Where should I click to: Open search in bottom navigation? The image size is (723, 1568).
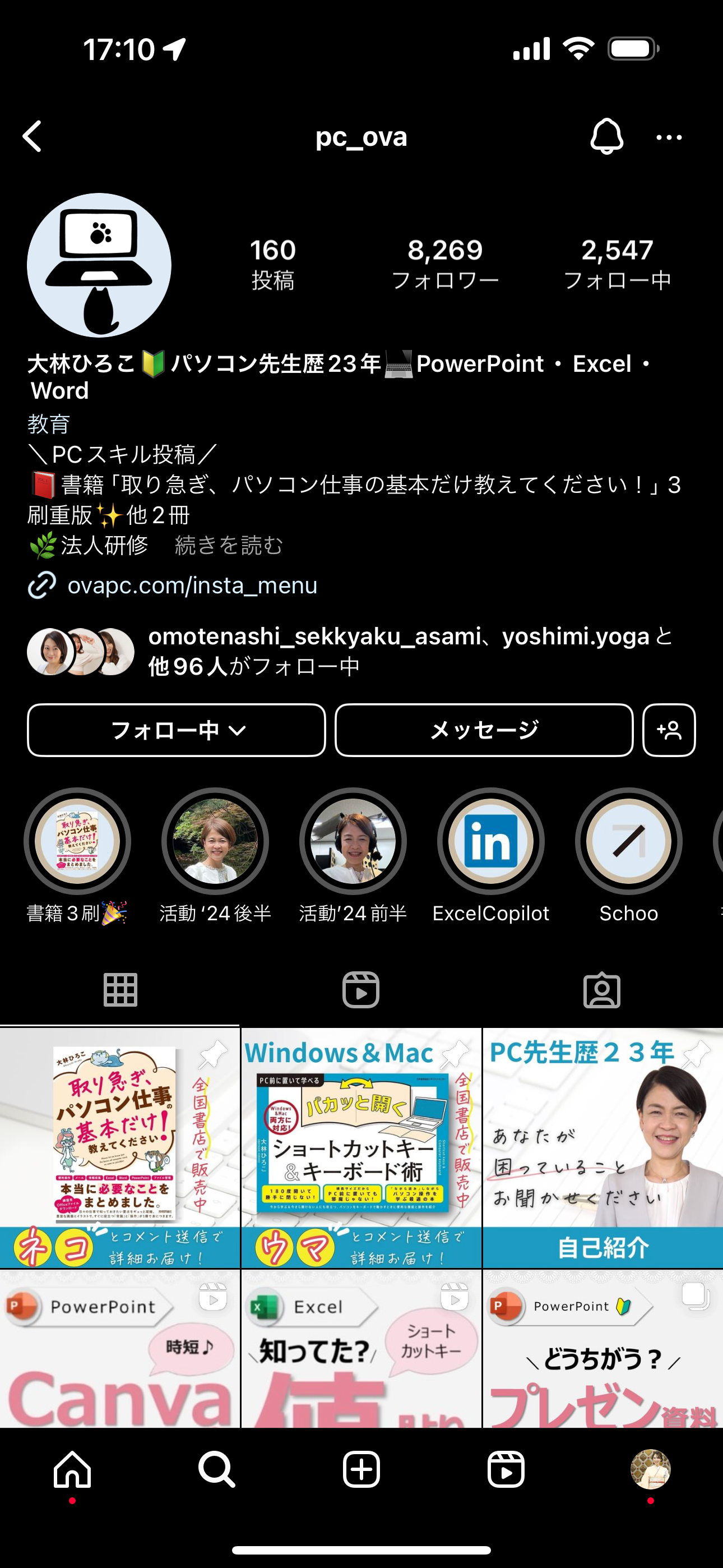217,1469
